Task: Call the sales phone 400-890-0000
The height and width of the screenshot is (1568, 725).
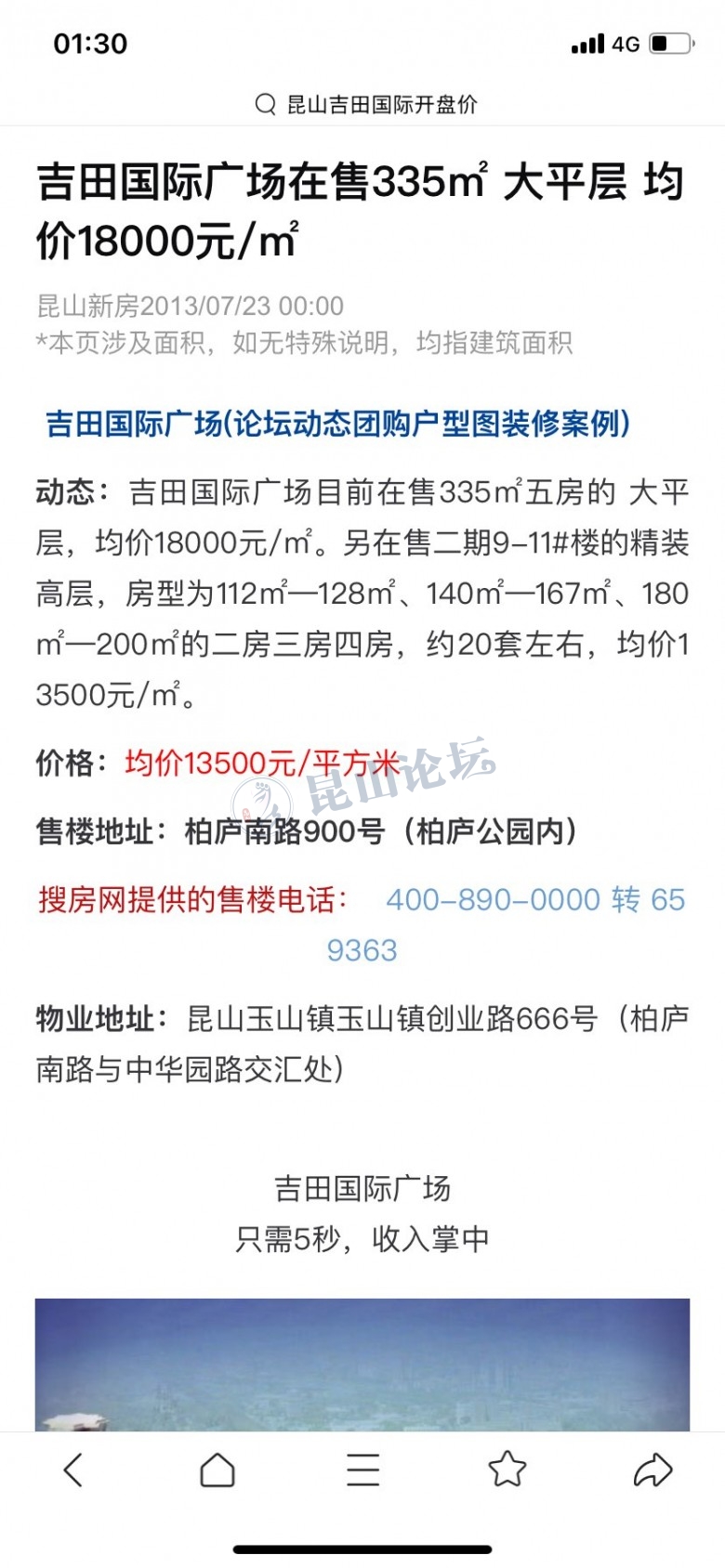Action: point(534,900)
